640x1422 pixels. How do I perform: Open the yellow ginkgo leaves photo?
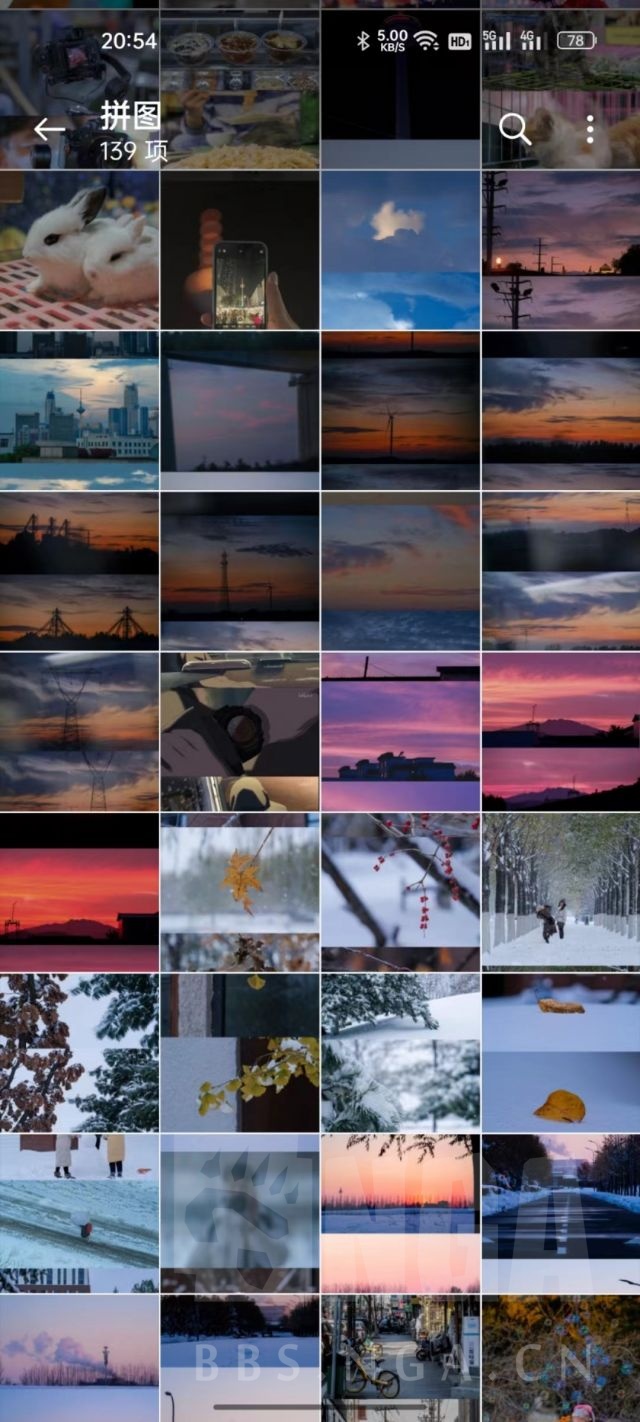240,1053
